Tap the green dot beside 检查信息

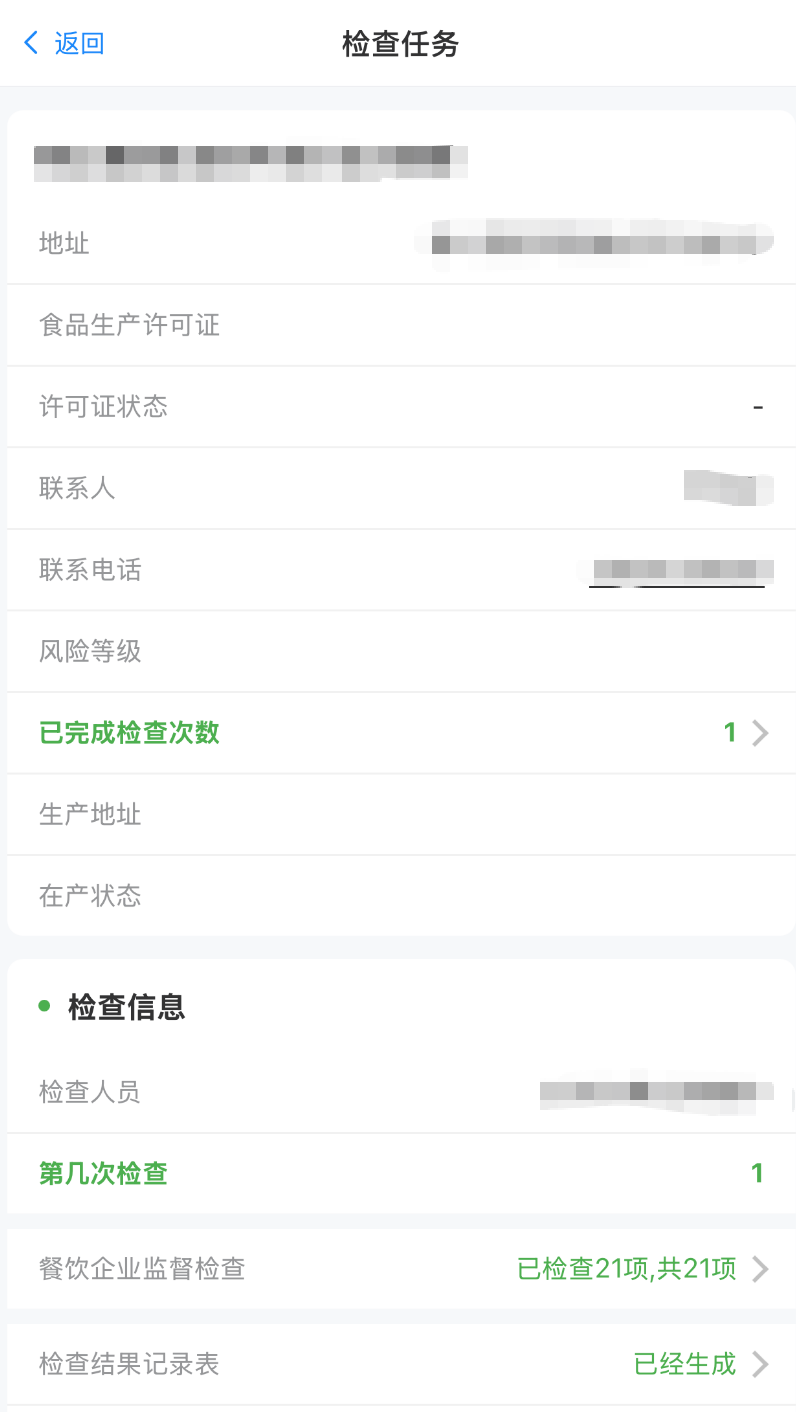click(42, 1005)
